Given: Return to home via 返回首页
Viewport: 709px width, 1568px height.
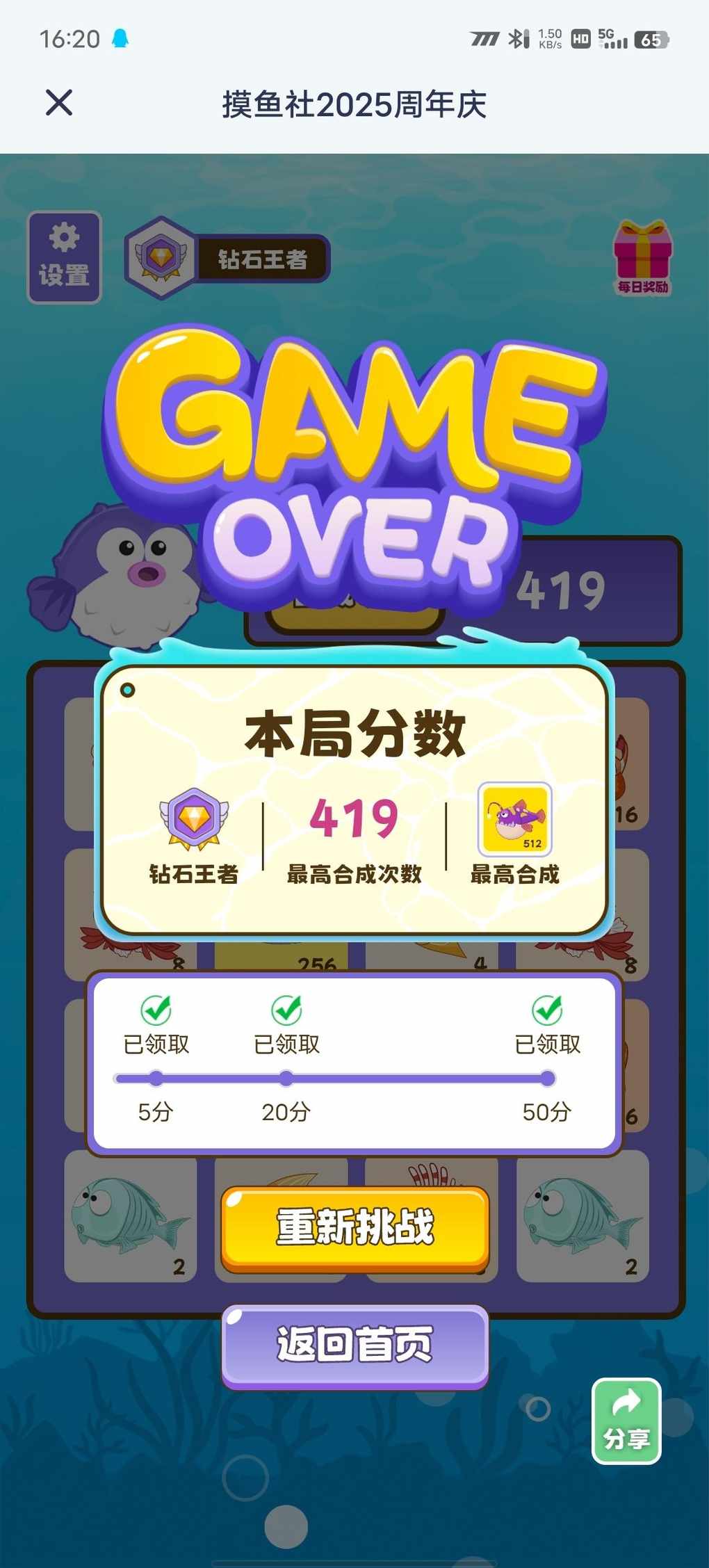Looking at the screenshot, I should 355,1345.
